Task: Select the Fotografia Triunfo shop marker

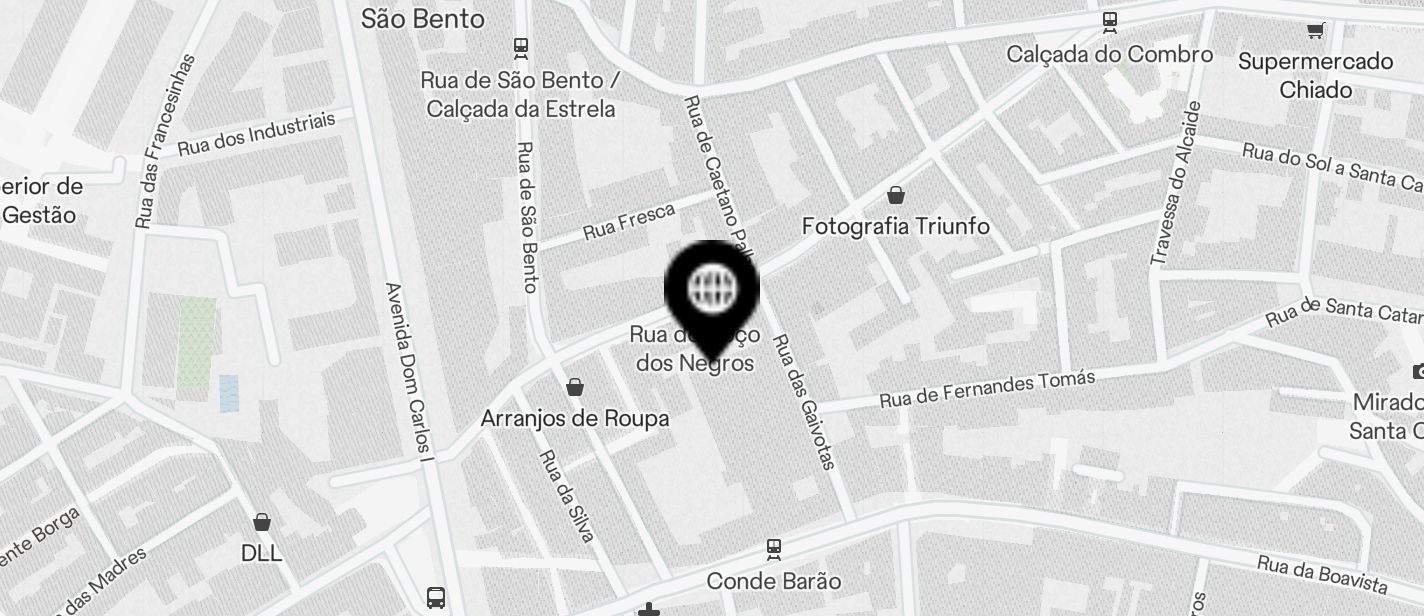Action: 896,196
